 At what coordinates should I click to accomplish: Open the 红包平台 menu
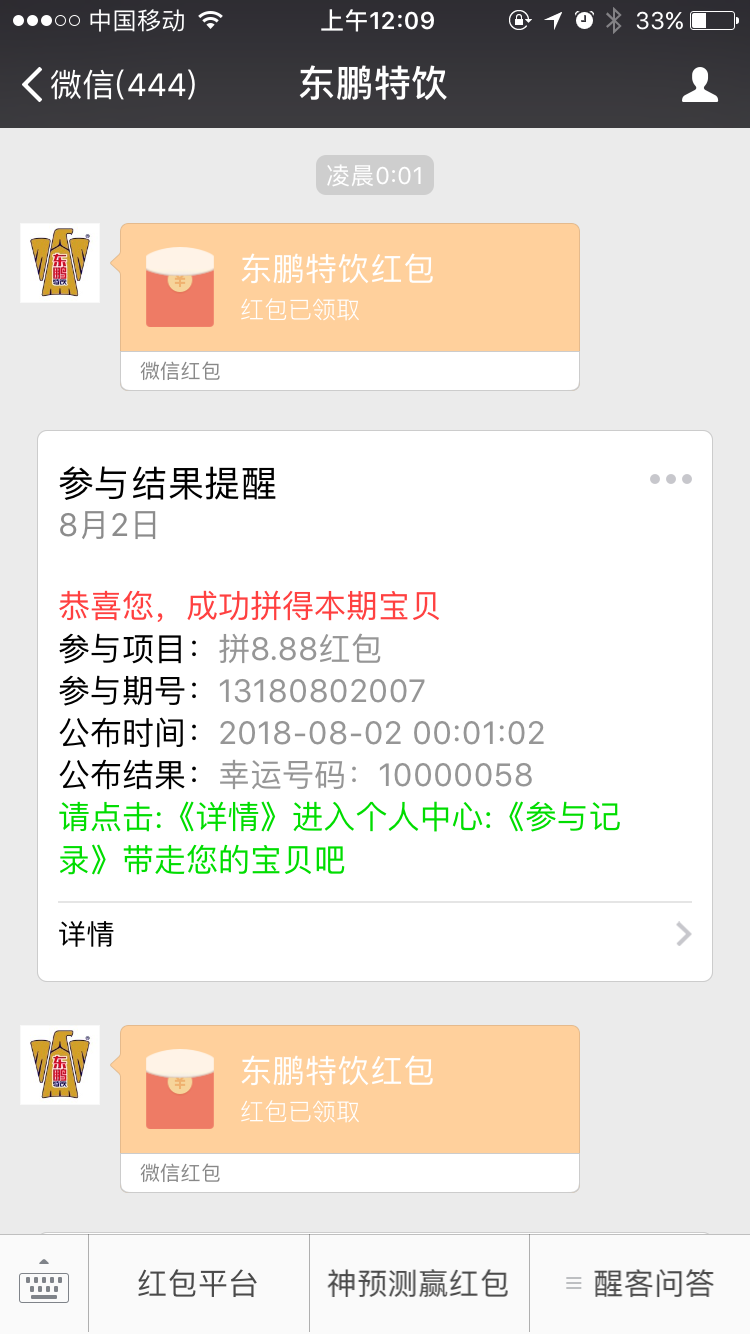coord(198,1285)
